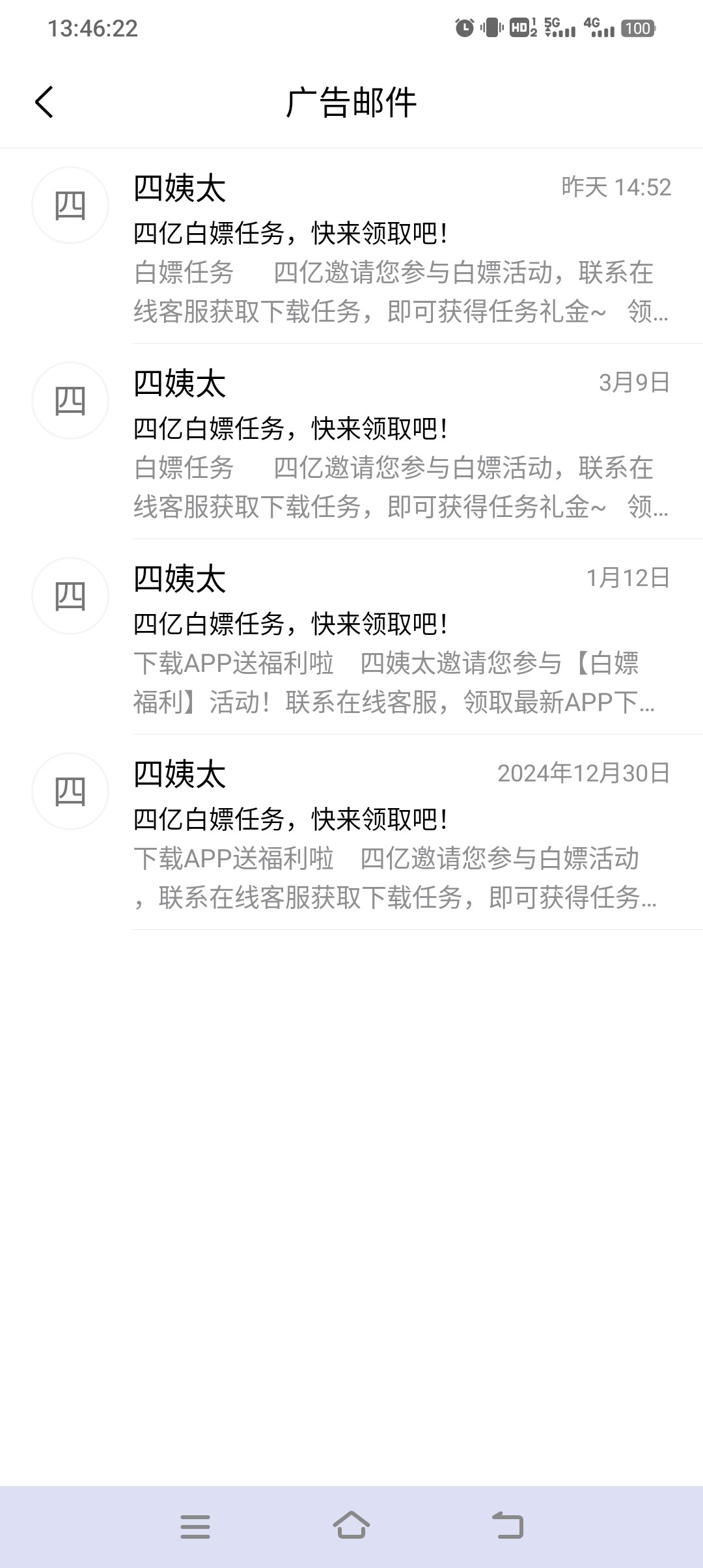This screenshot has height=1568, width=703.
Task: Go back from the 广告邮件 screen
Action: (x=44, y=102)
